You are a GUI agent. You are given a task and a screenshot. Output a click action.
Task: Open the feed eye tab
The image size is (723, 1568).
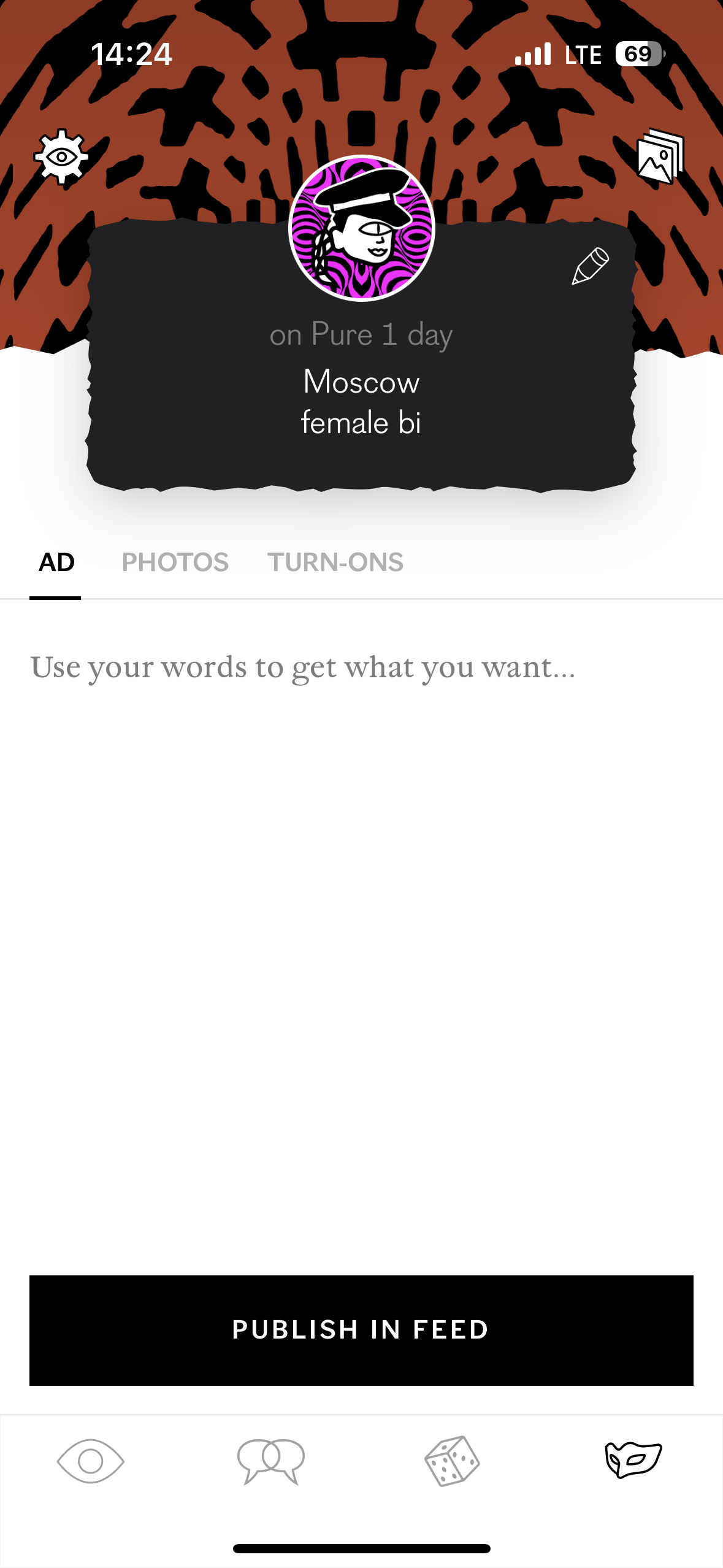tap(91, 1461)
